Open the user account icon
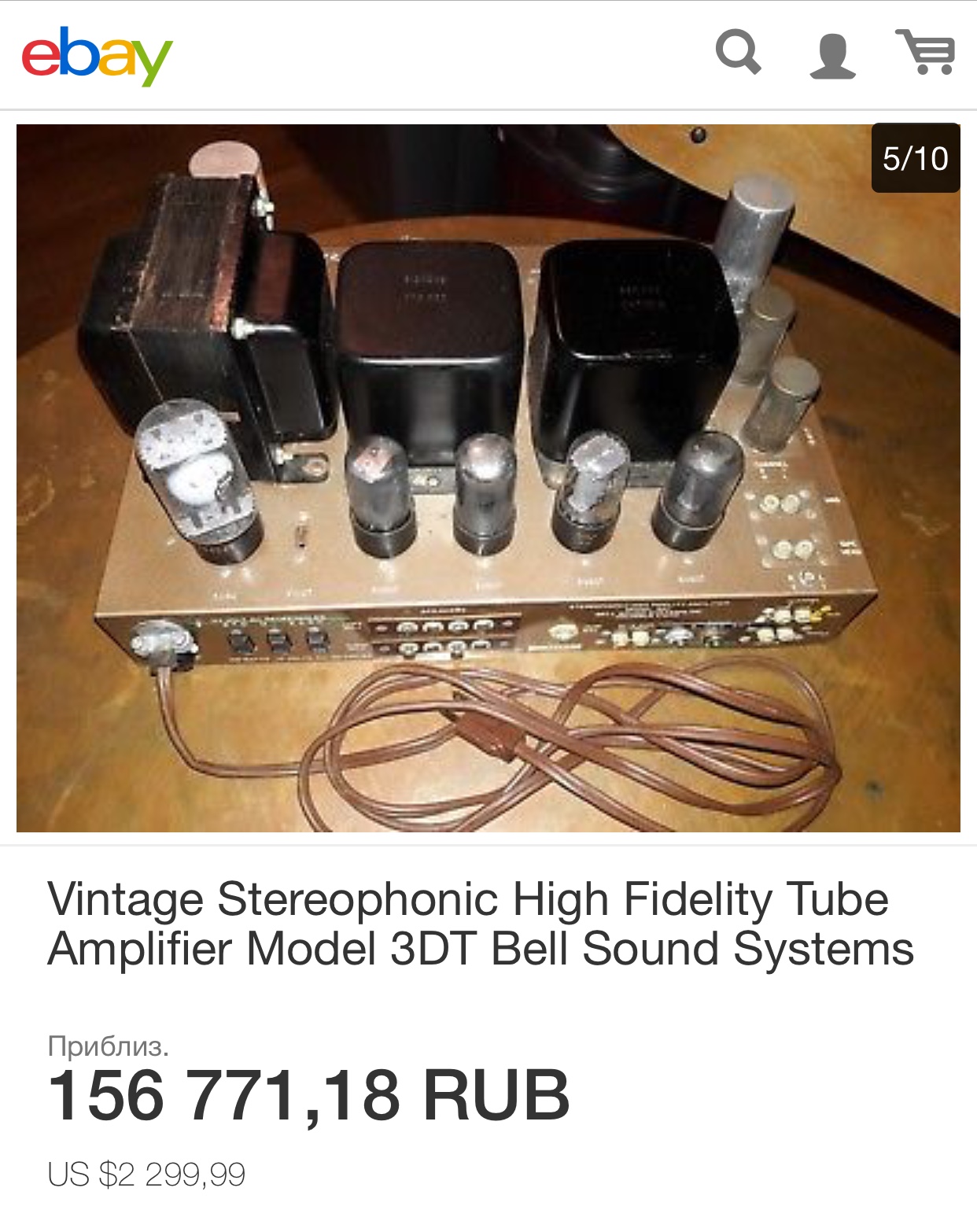 tap(832, 55)
